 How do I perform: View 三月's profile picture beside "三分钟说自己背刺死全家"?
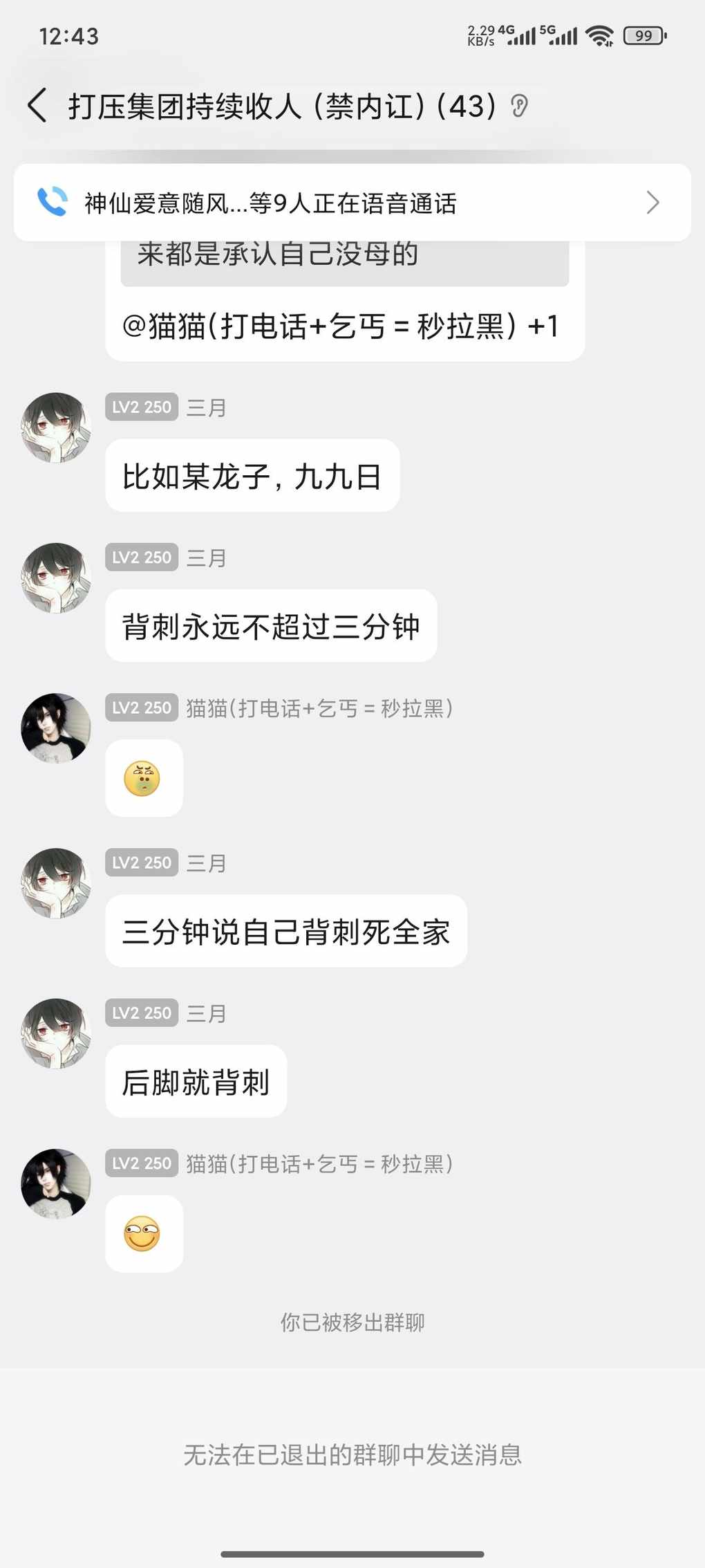[x=56, y=883]
